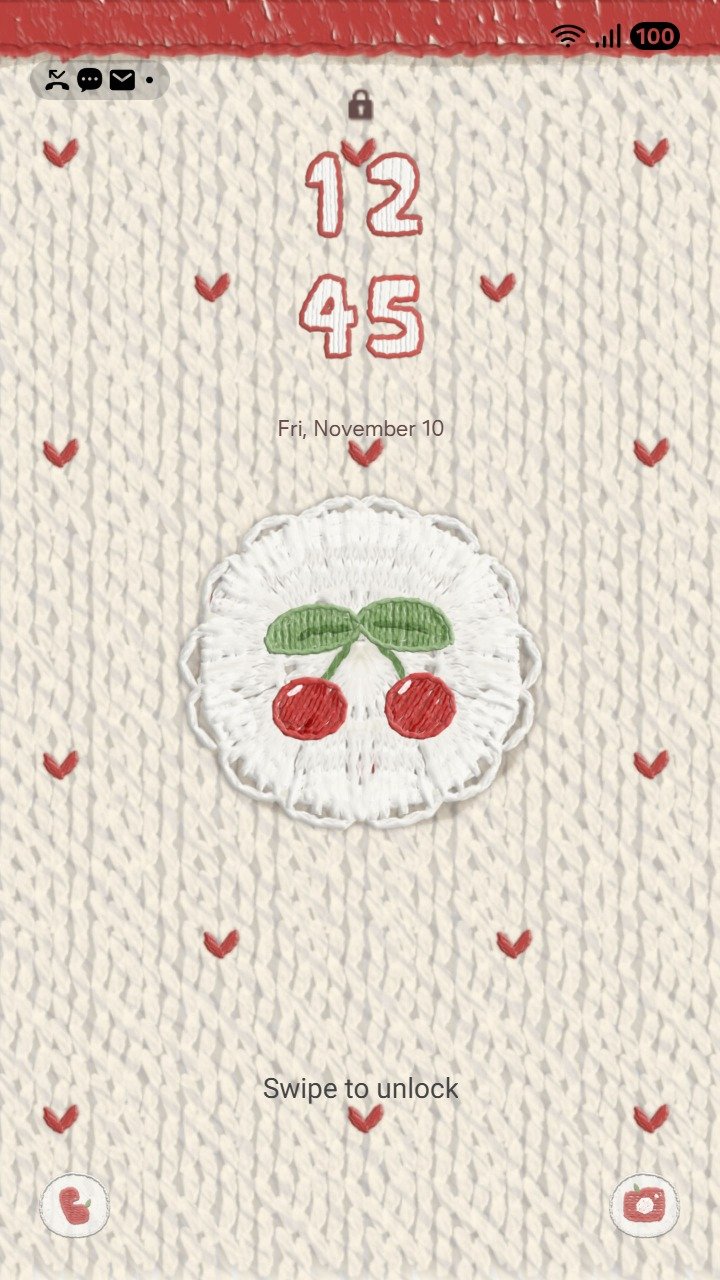Screen dimensions: 720x1280
Task: Open the phone shortcut
Action: [74, 1205]
